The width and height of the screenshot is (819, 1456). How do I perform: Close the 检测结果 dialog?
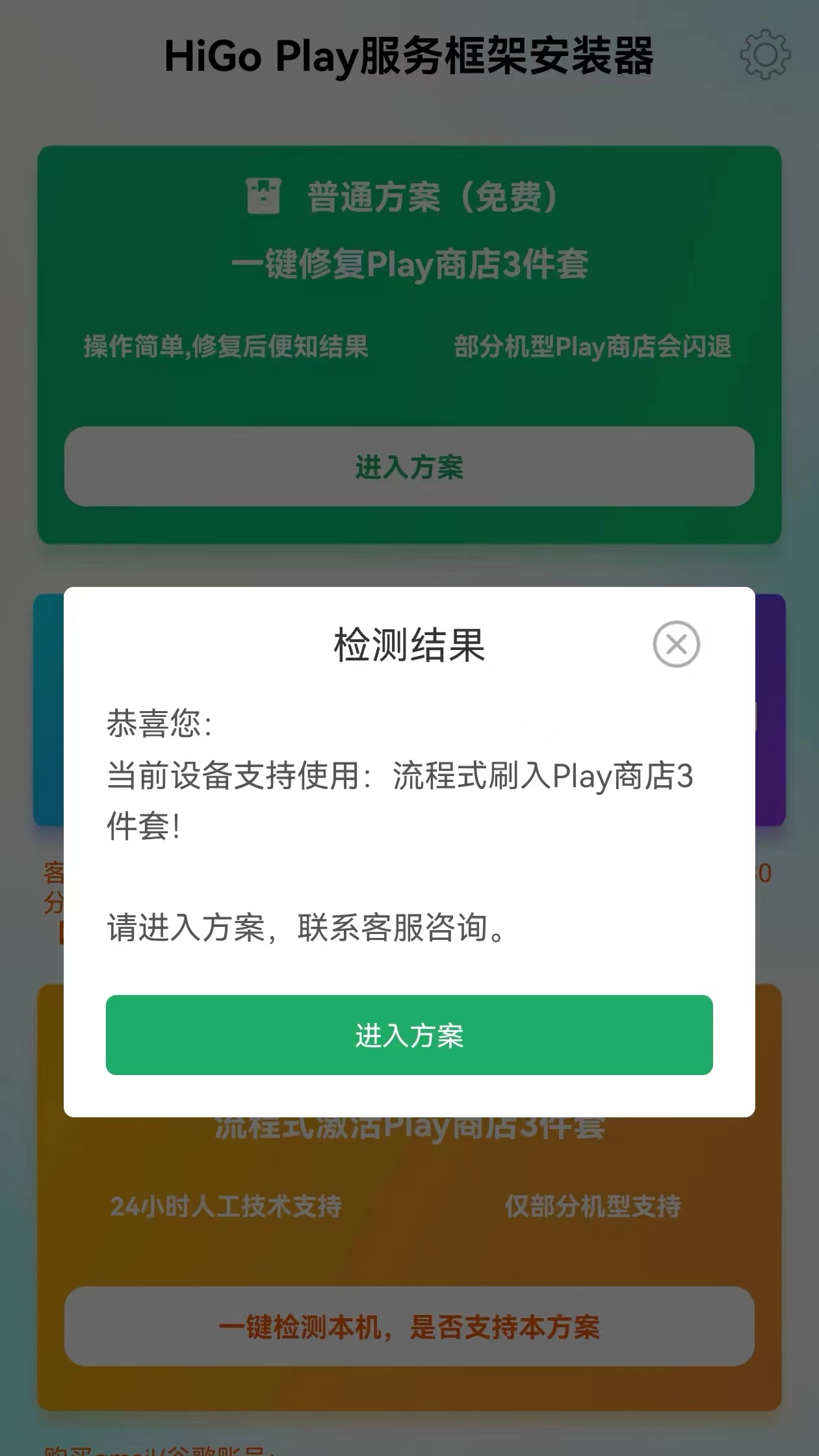676,644
